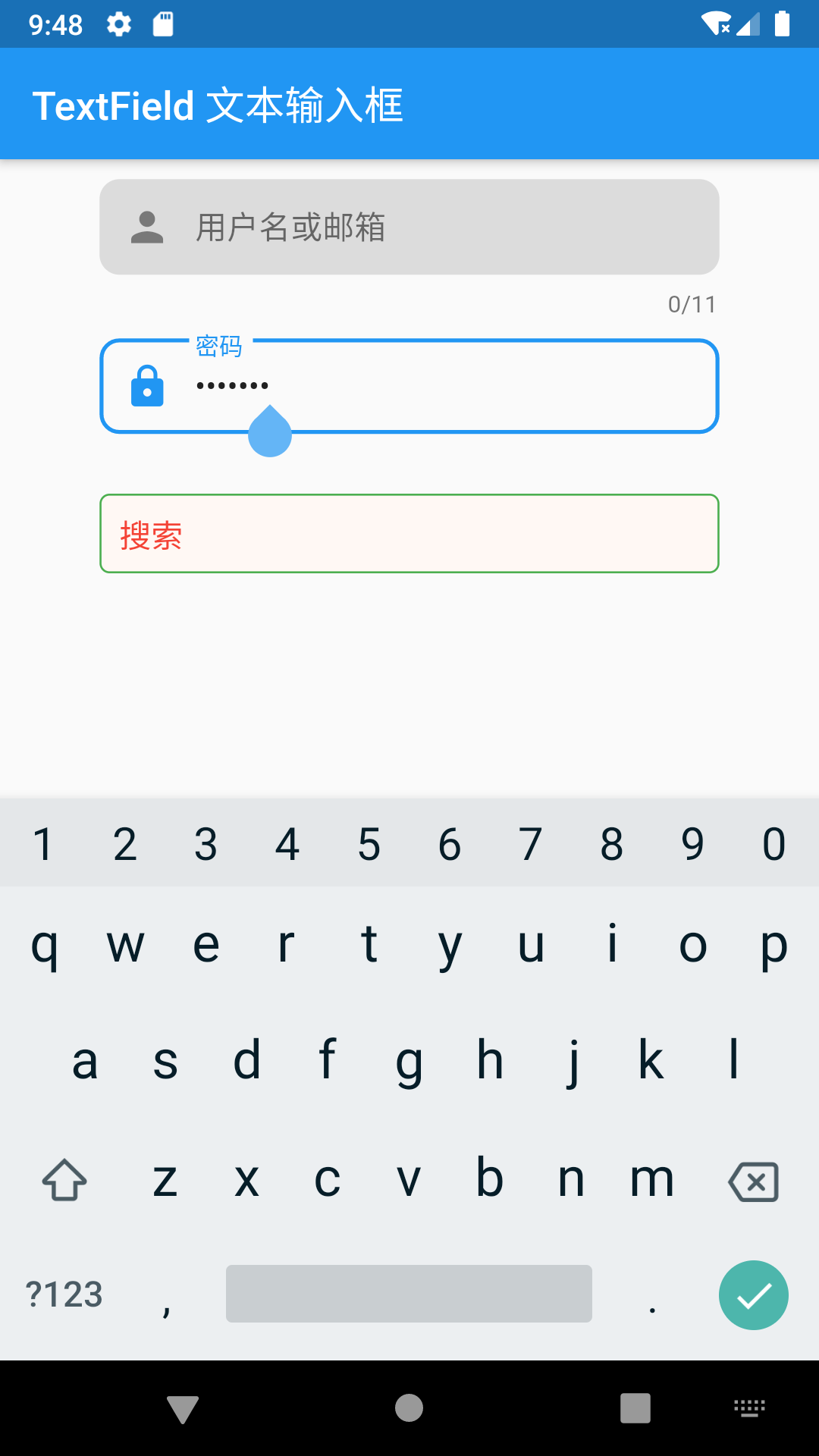Tap the 密码 password field

coord(455,386)
